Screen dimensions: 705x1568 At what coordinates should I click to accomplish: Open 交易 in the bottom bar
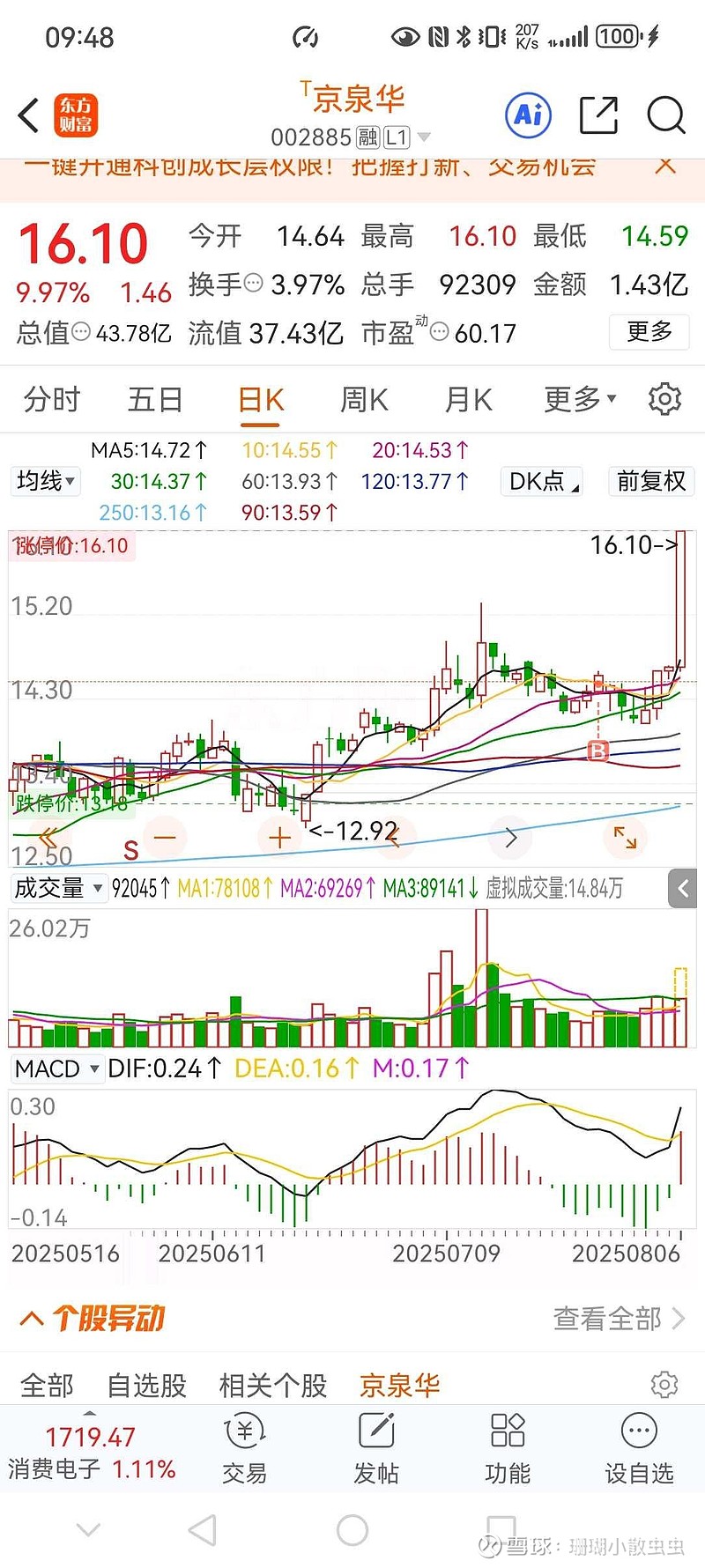[x=244, y=1449]
